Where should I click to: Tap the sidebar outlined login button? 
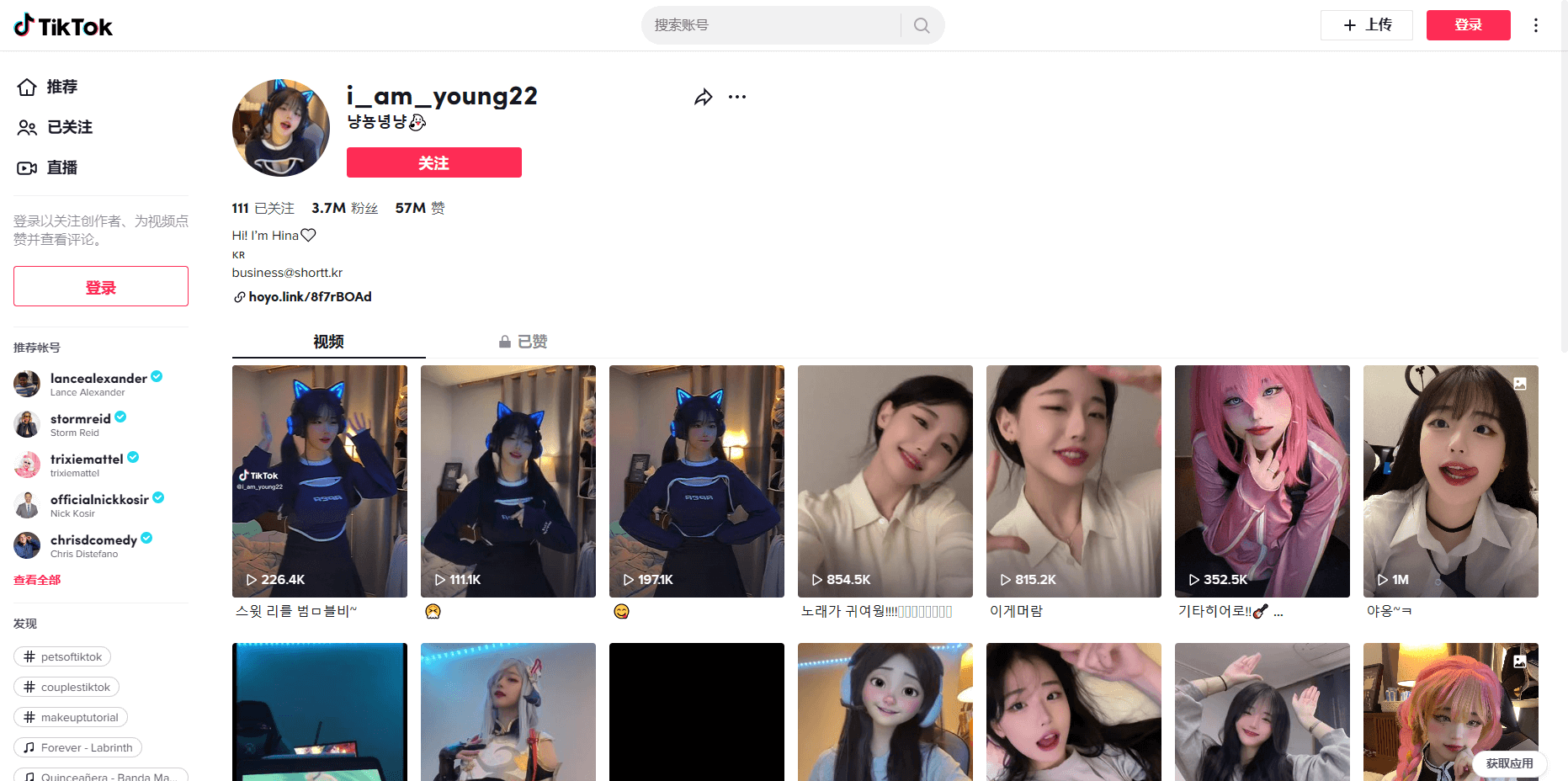point(101,287)
